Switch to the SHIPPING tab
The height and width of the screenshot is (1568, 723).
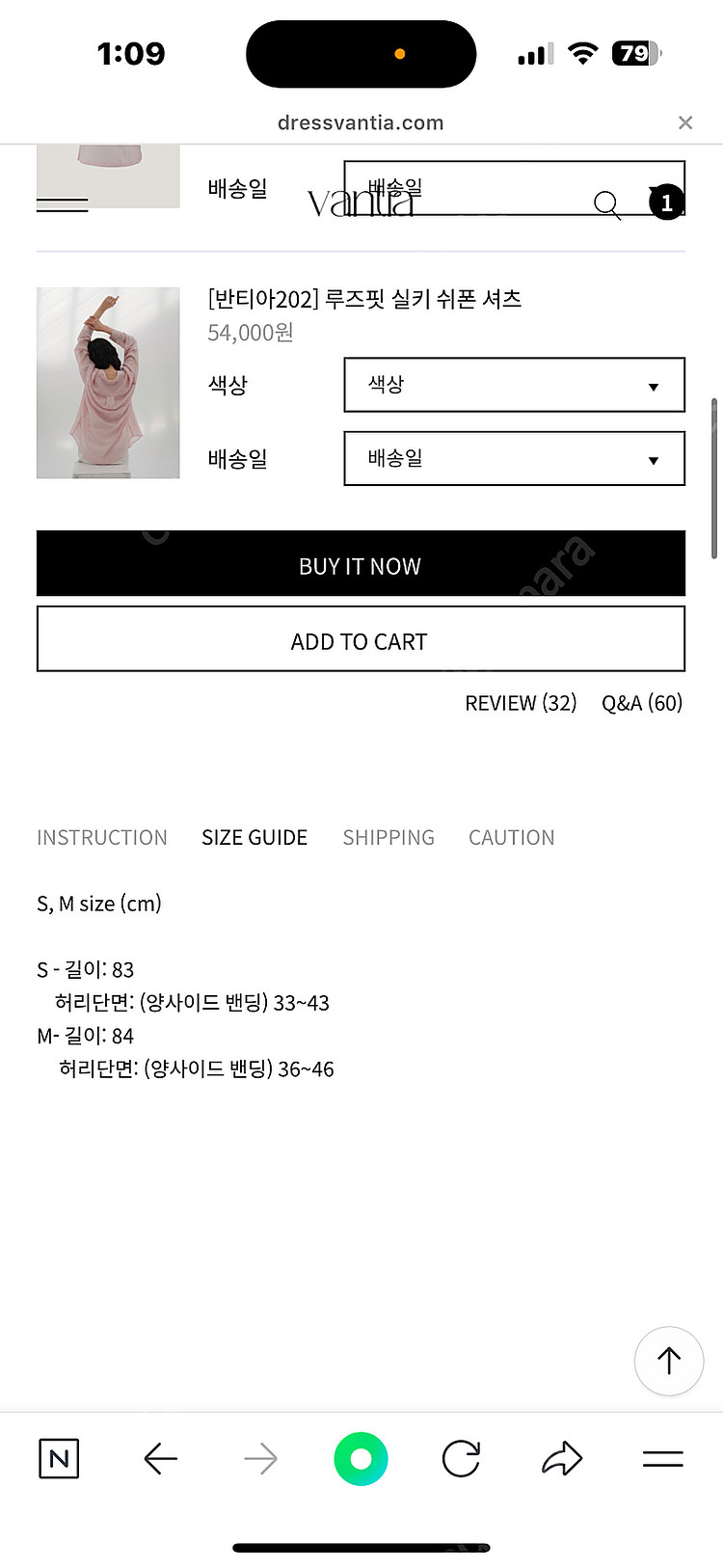click(x=388, y=837)
